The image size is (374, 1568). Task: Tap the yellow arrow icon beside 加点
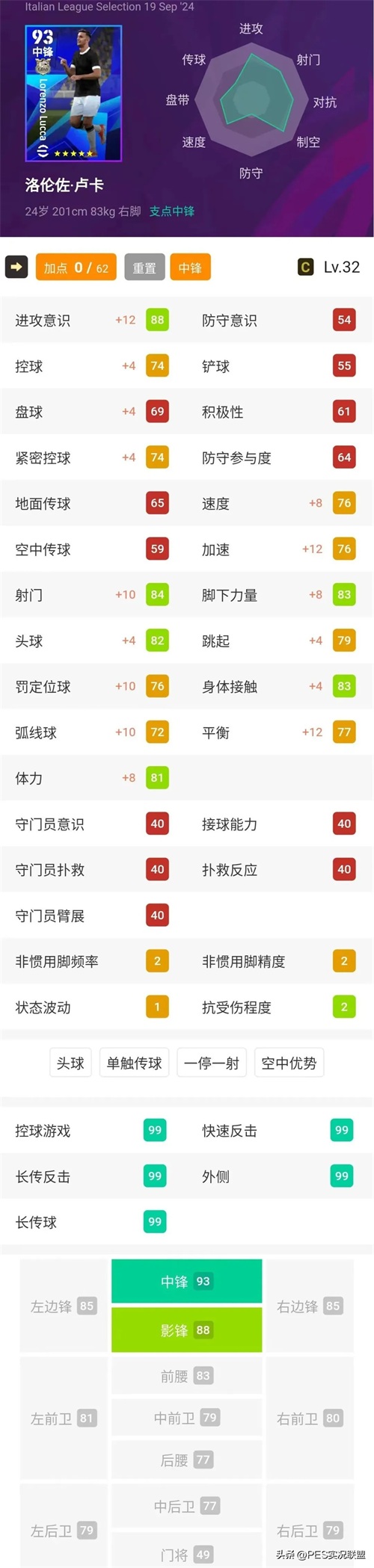[16, 267]
